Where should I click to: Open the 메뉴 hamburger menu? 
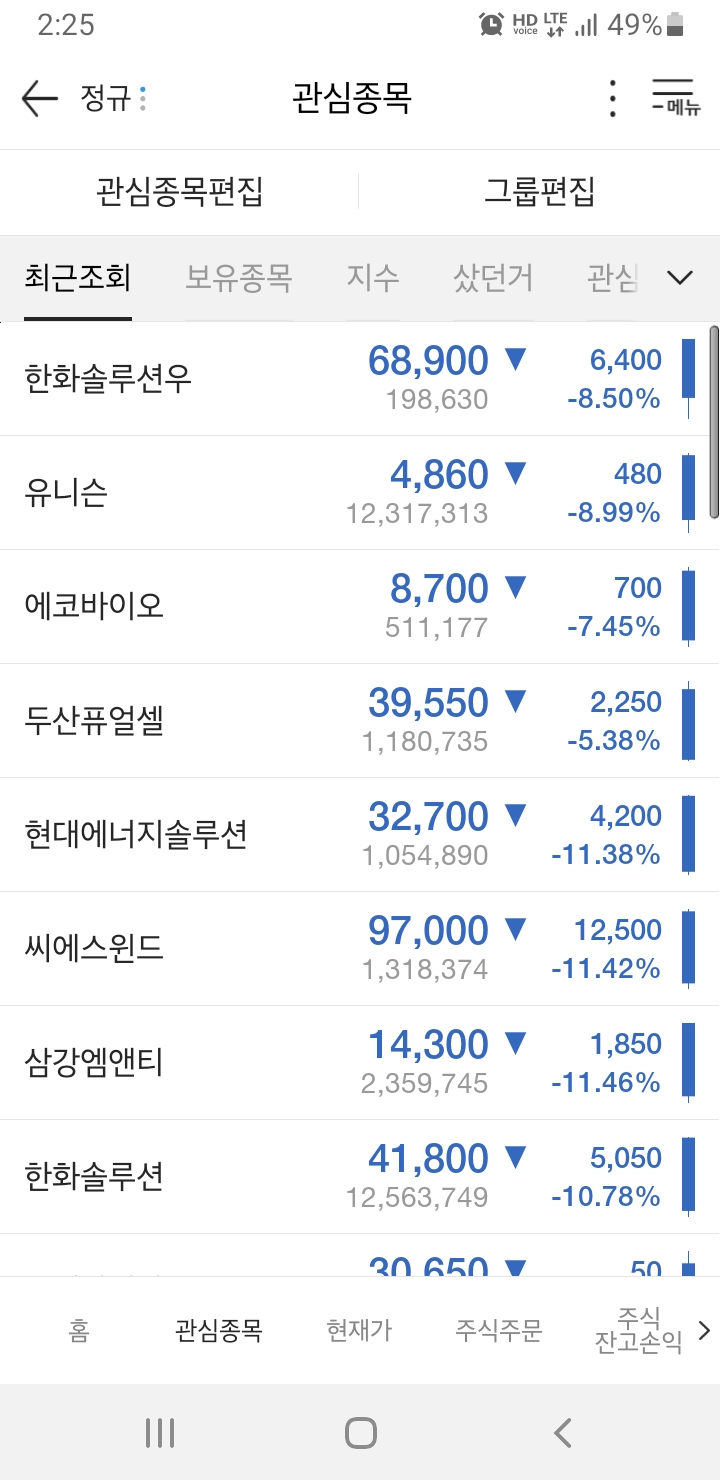[673, 98]
